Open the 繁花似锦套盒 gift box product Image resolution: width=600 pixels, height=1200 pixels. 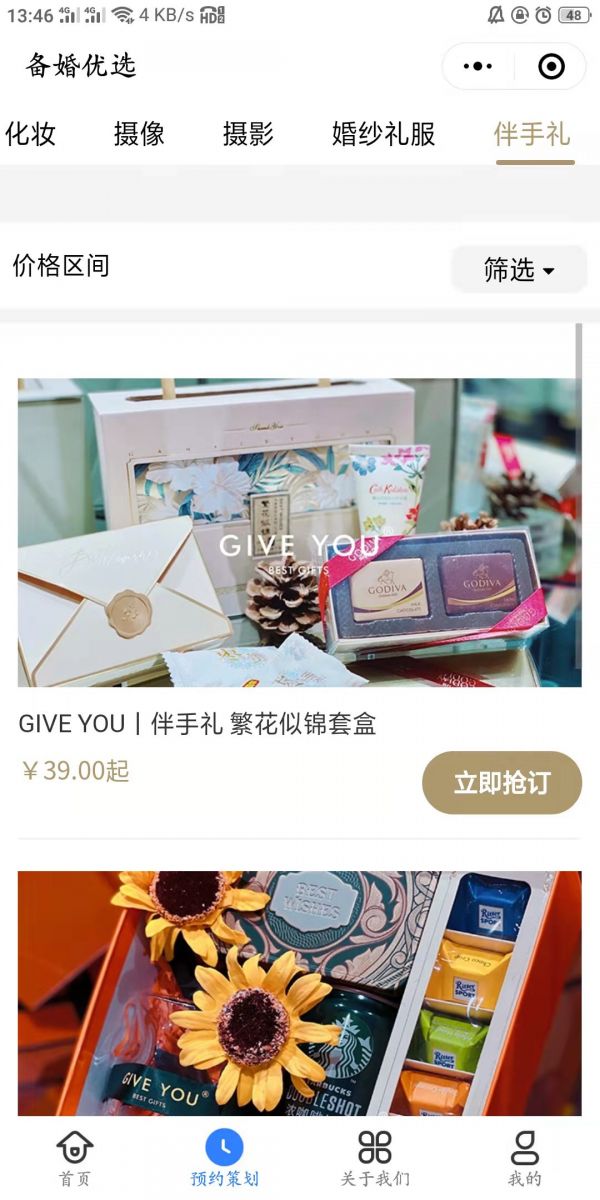[x=299, y=532]
